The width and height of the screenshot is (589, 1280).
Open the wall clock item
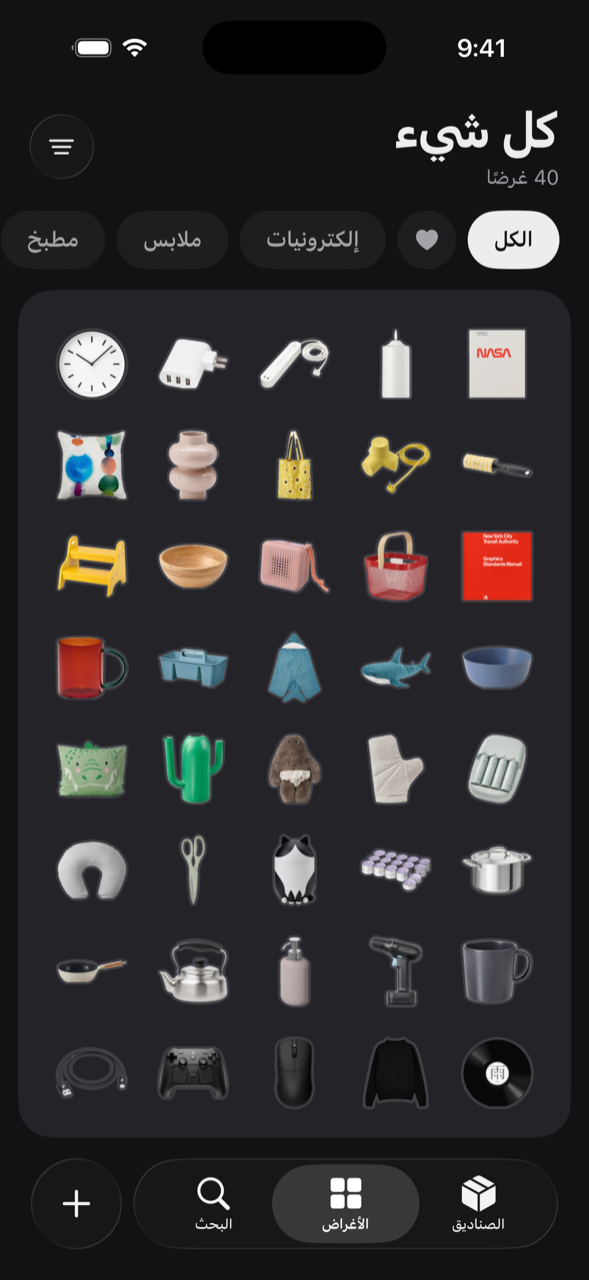92,364
